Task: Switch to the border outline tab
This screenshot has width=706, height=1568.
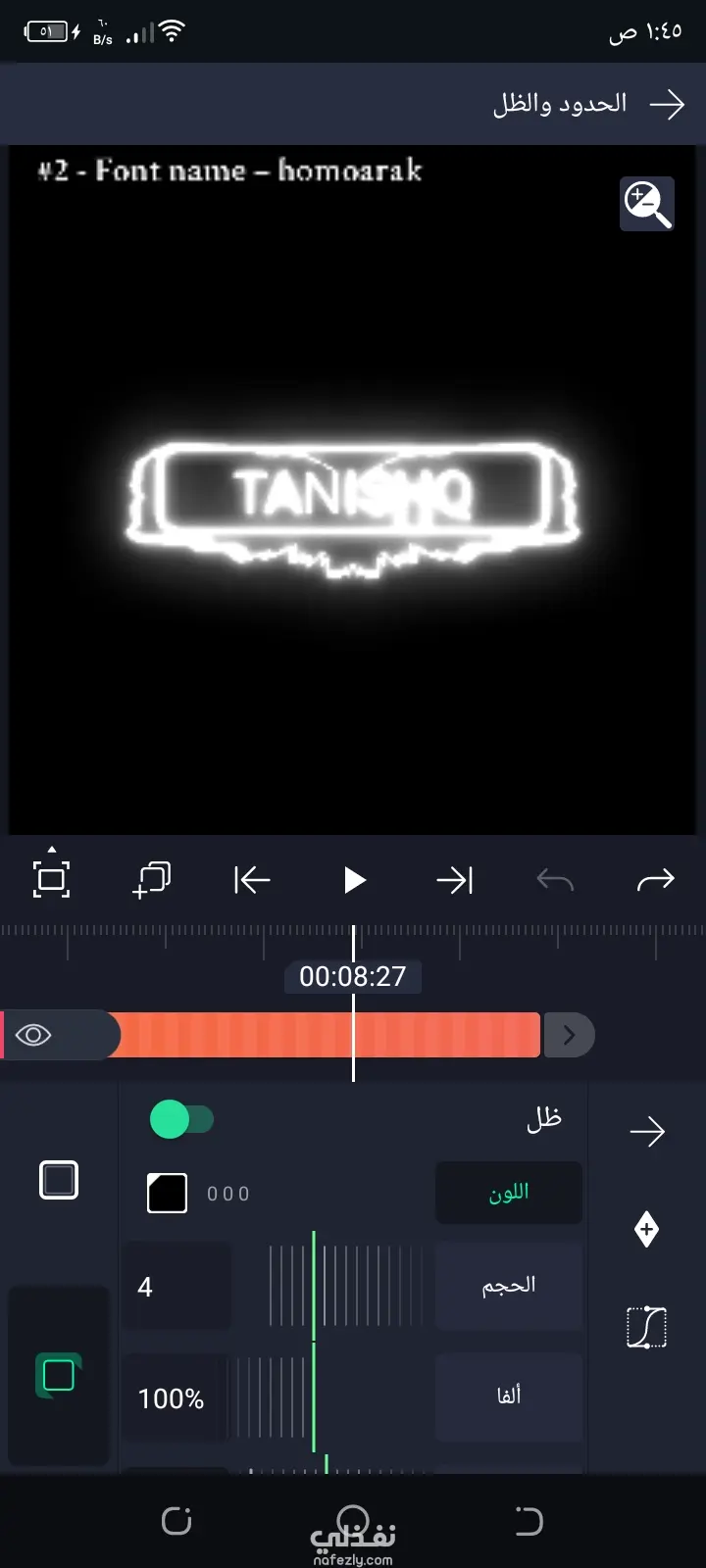Action: coord(59,1180)
